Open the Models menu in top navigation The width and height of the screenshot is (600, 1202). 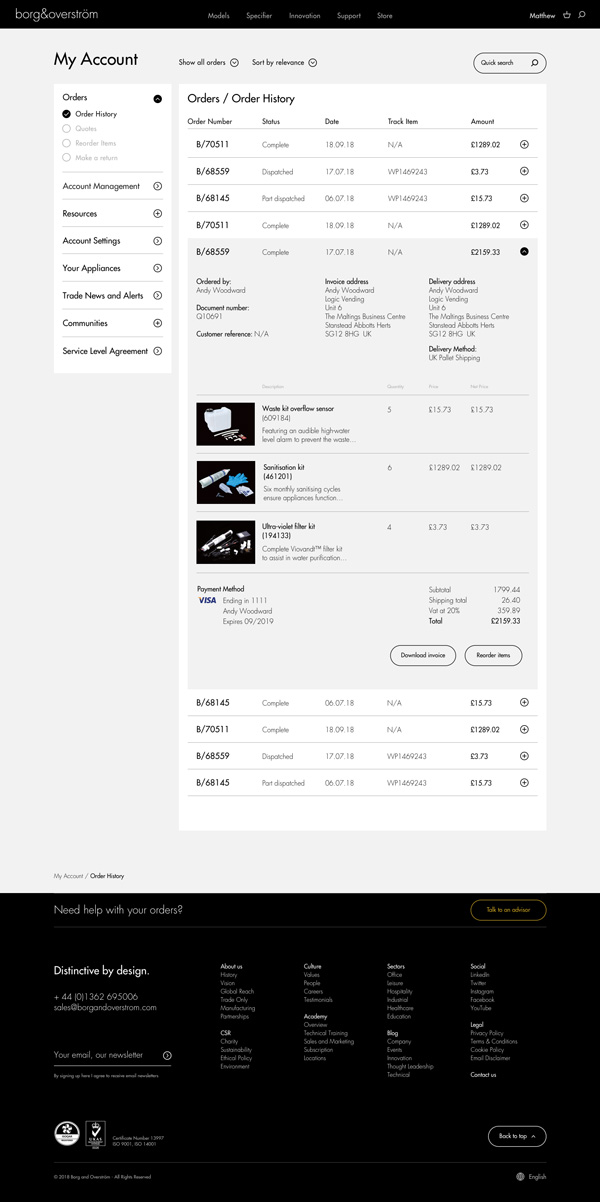pyautogui.click(x=218, y=16)
